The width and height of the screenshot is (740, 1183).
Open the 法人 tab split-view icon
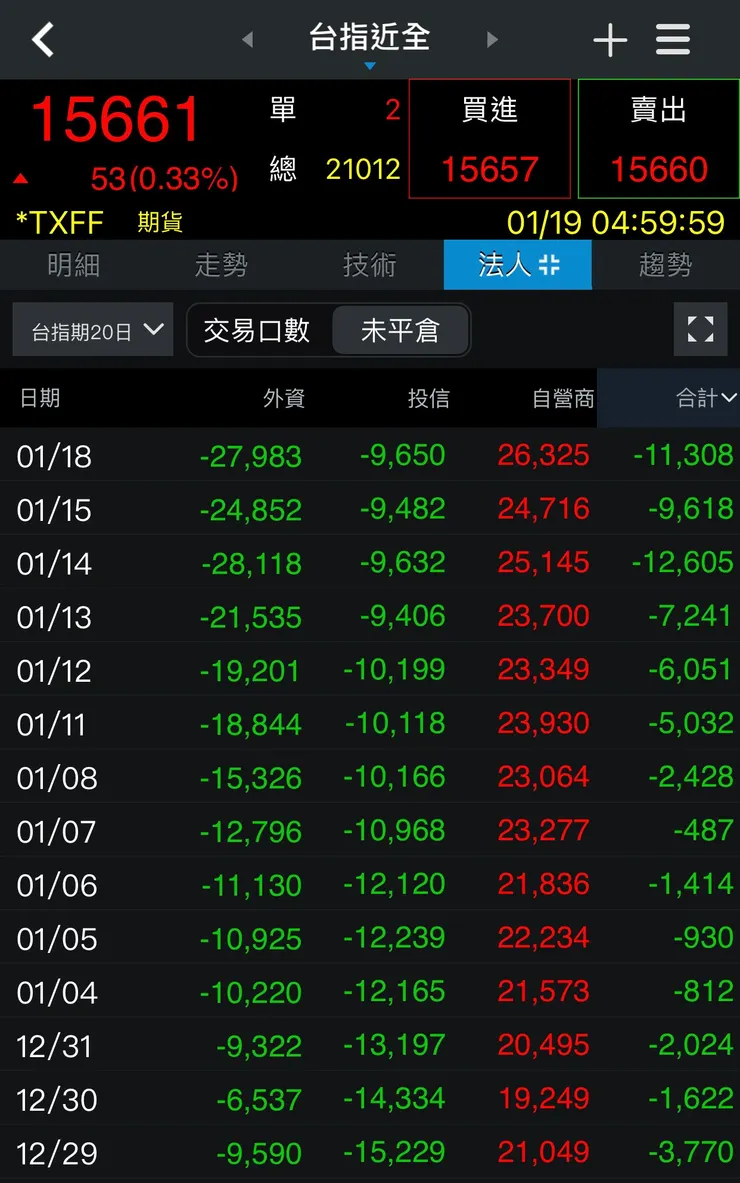[548, 265]
